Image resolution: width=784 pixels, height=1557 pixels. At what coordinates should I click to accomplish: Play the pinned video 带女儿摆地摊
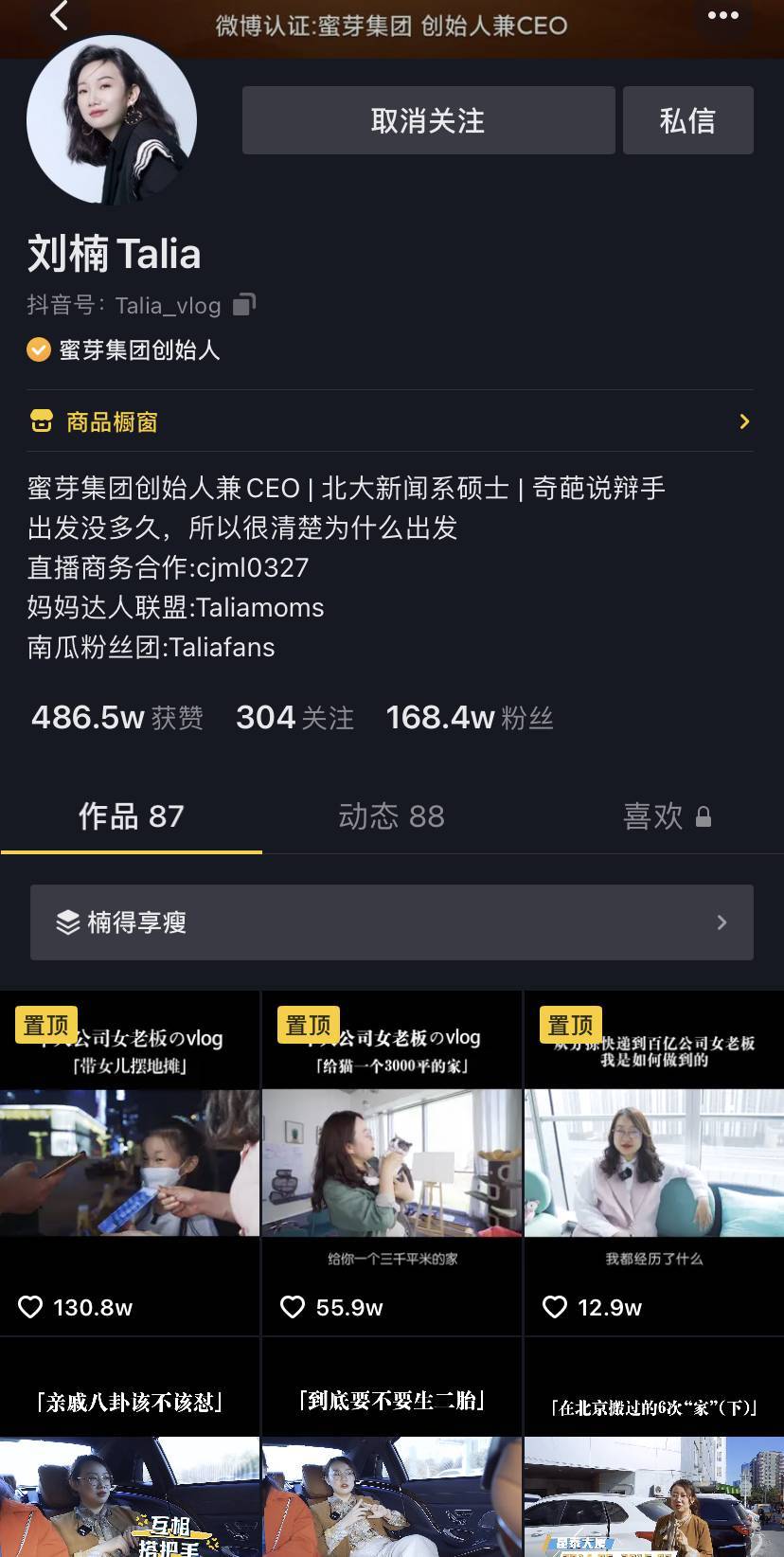(130, 1163)
